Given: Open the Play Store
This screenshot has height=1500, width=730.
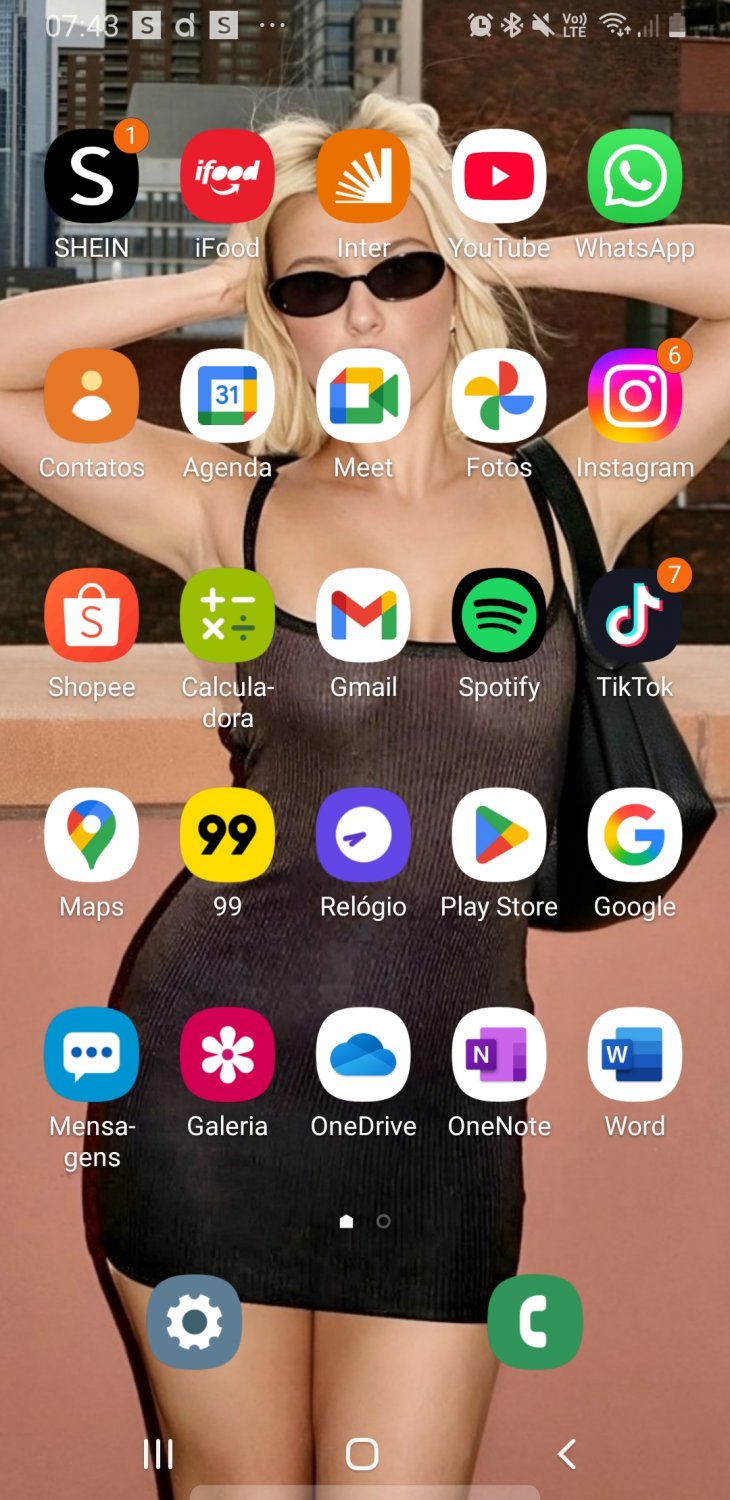Looking at the screenshot, I should pyautogui.click(x=499, y=835).
